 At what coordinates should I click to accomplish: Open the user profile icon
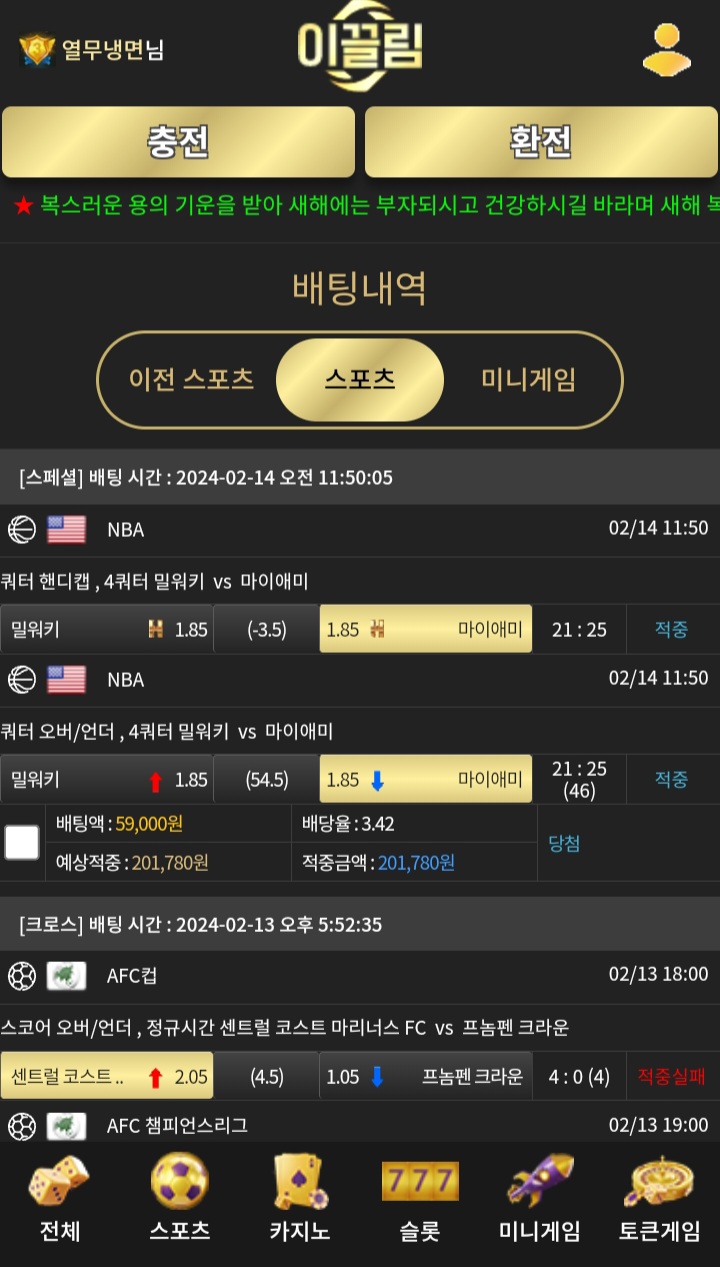pyautogui.click(x=666, y=49)
